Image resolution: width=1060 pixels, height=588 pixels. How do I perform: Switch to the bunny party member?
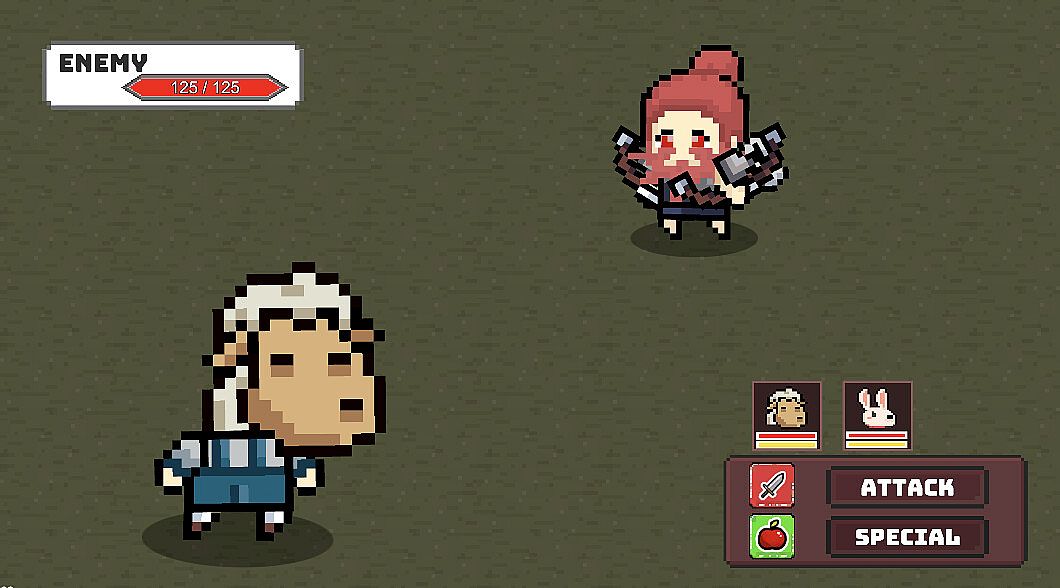[x=877, y=410]
